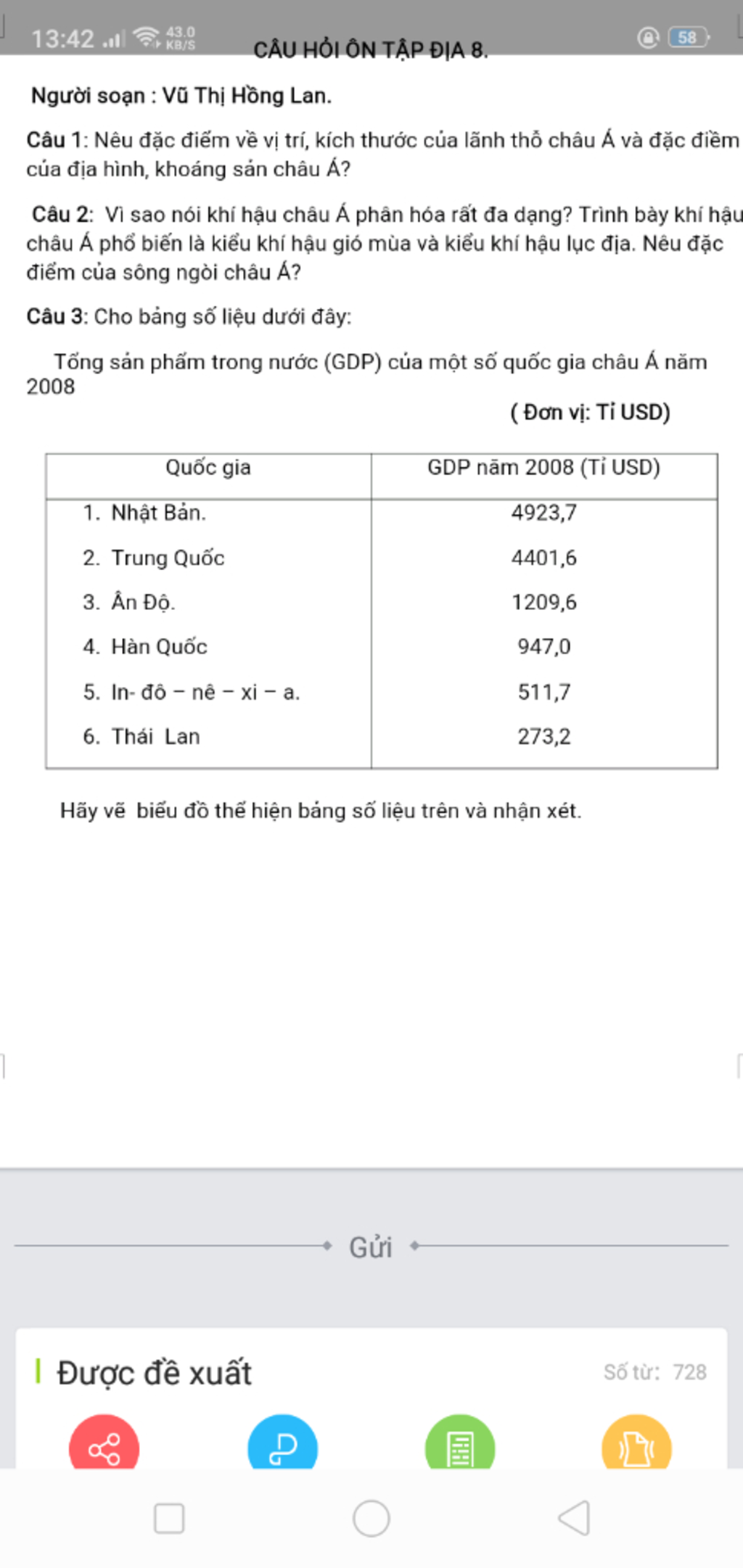This screenshot has height=1568, width=743.
Task: Tap the red share icon
Action: [104, 1443]
